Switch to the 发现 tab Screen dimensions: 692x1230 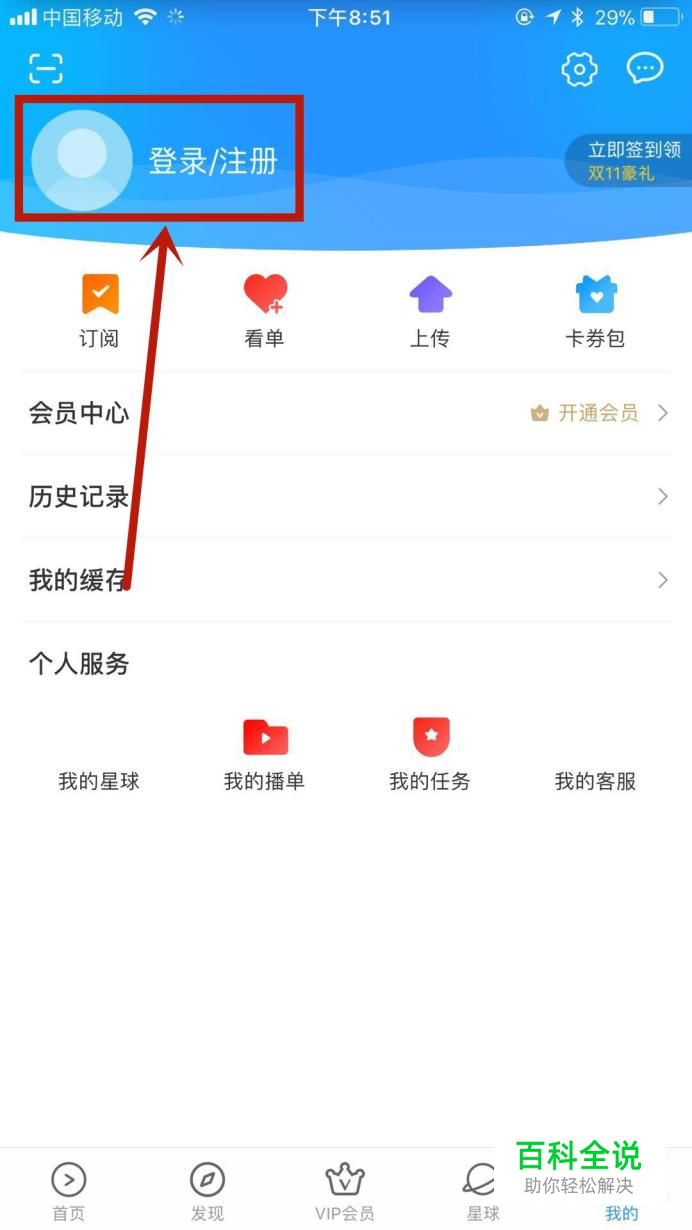pyautogui.click(x=207, y=1192)
